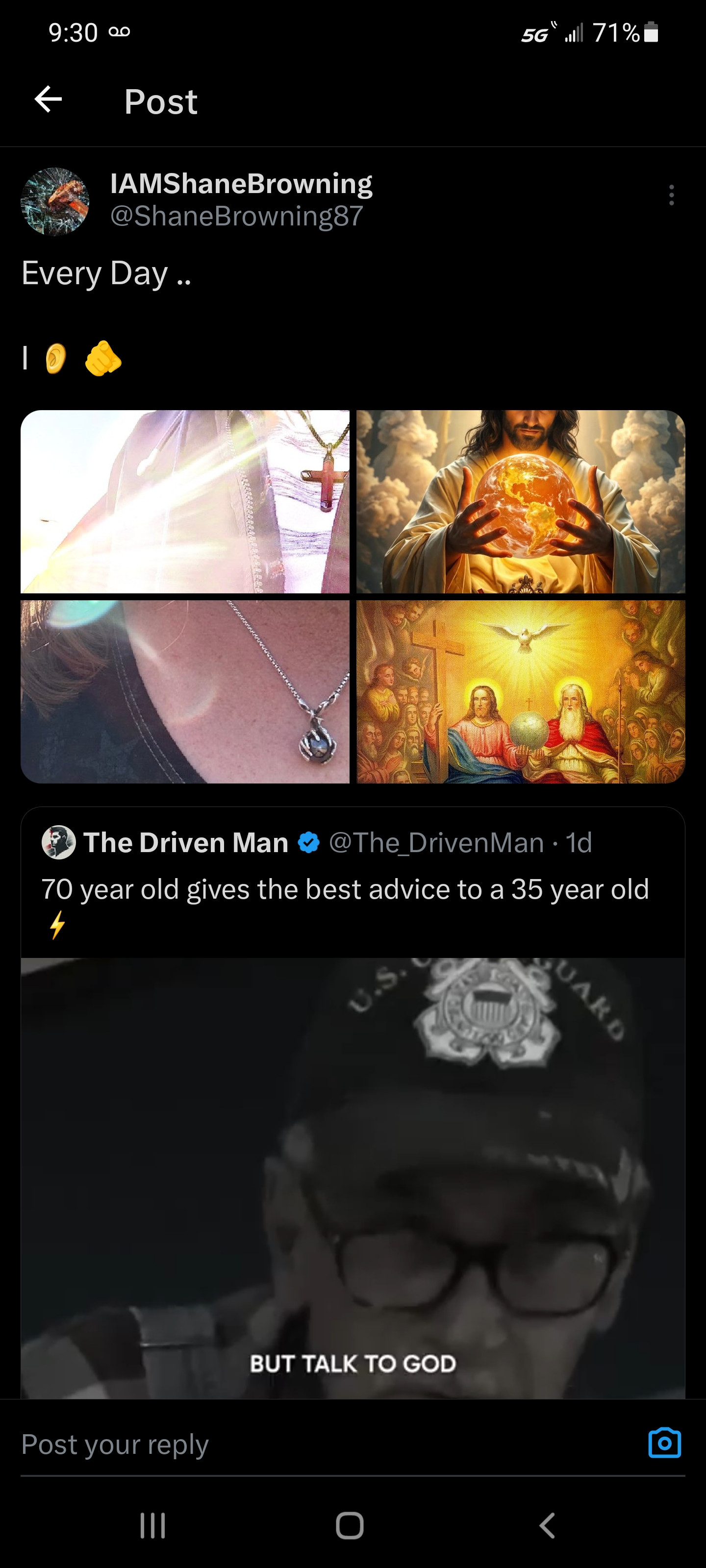
Task: Open the @ShaneBrowning87 profile link
Action: [x=236, y=216]
